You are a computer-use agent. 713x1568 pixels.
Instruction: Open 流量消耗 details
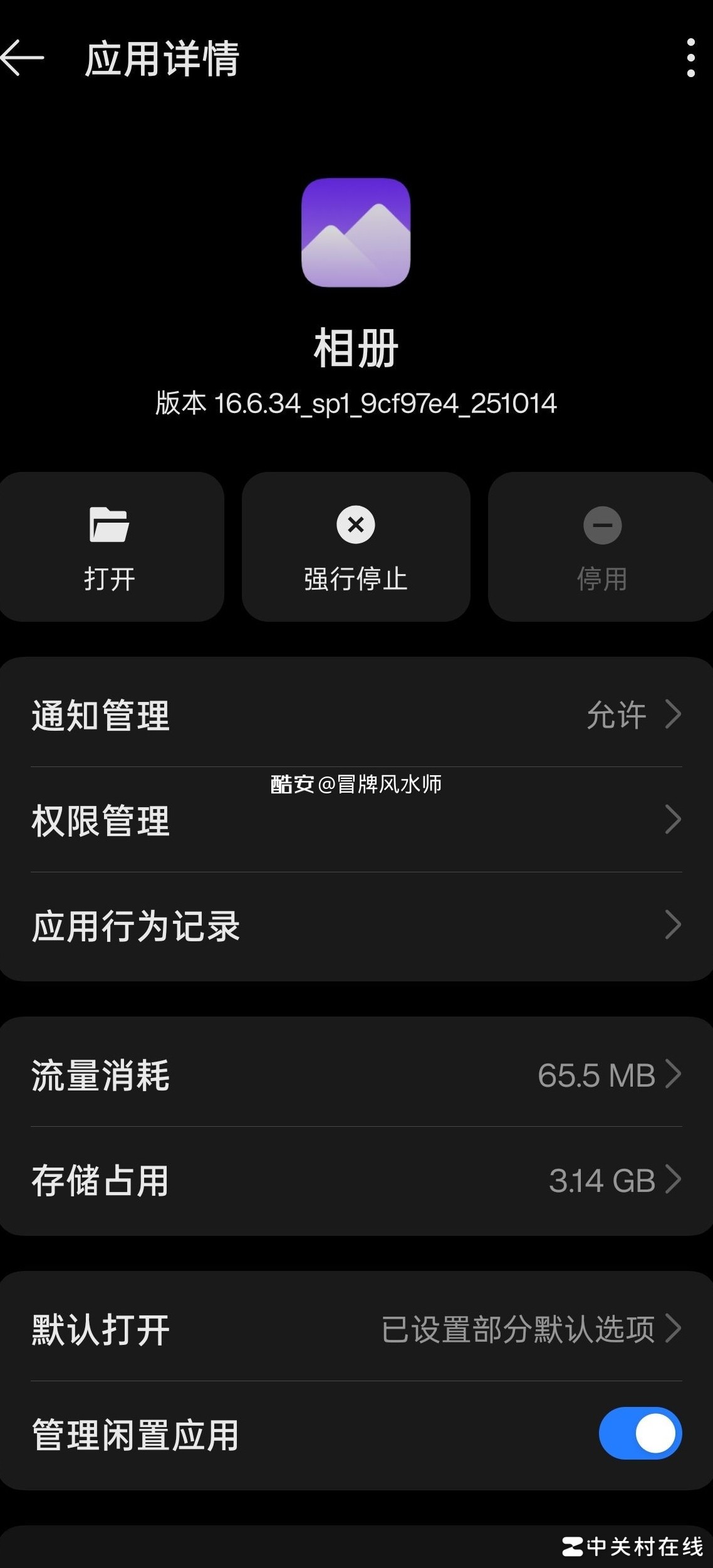(356, 1075)
